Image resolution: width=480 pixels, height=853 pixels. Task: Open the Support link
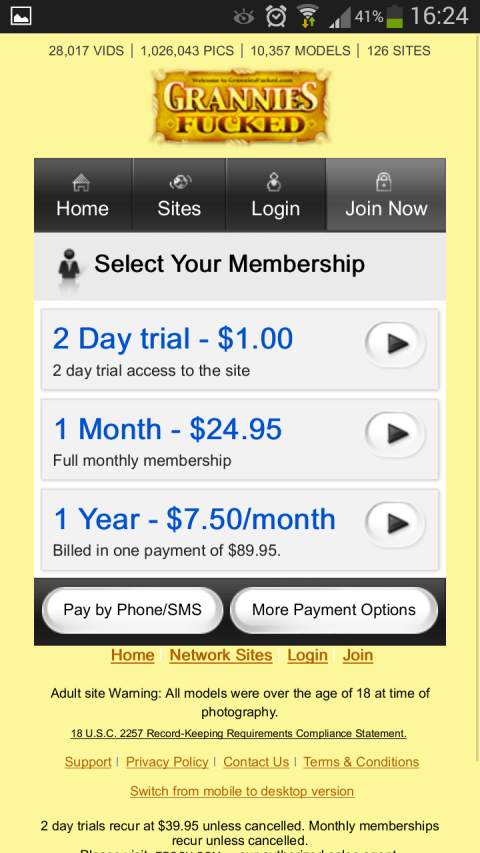click(x=88, y=762)
